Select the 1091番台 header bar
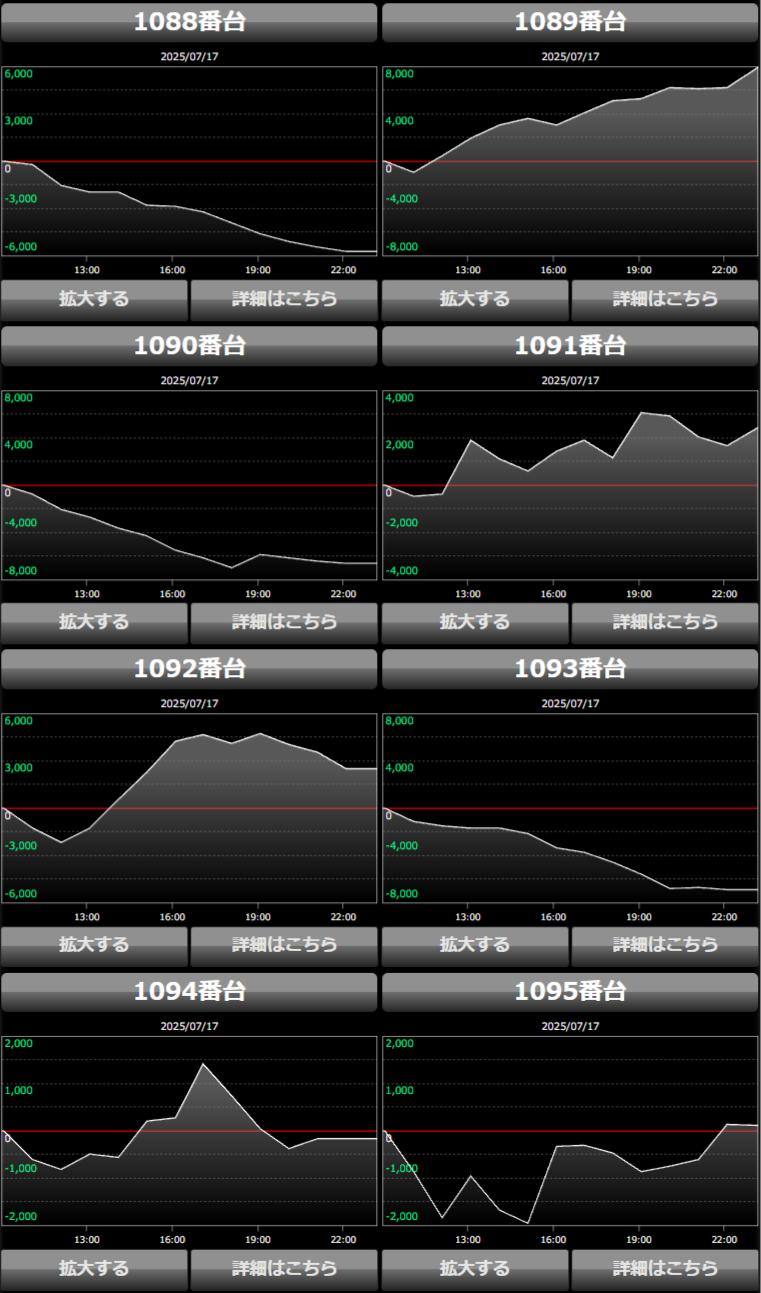 pos(570,346)
